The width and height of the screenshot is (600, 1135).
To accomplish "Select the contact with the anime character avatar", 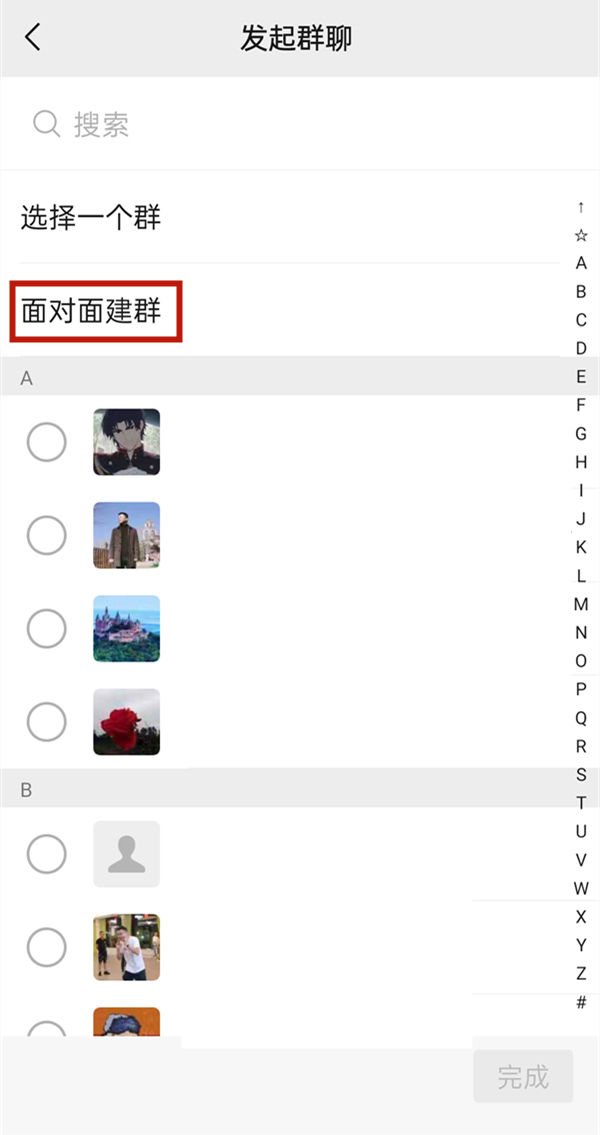I will point(46,442).
